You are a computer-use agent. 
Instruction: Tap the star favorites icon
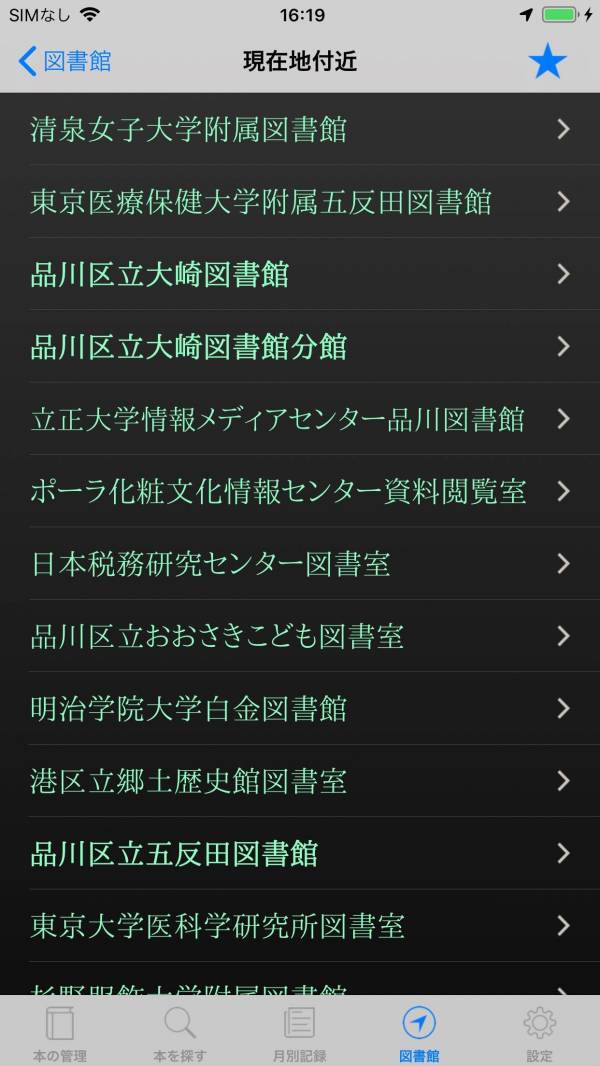[547, 62]
